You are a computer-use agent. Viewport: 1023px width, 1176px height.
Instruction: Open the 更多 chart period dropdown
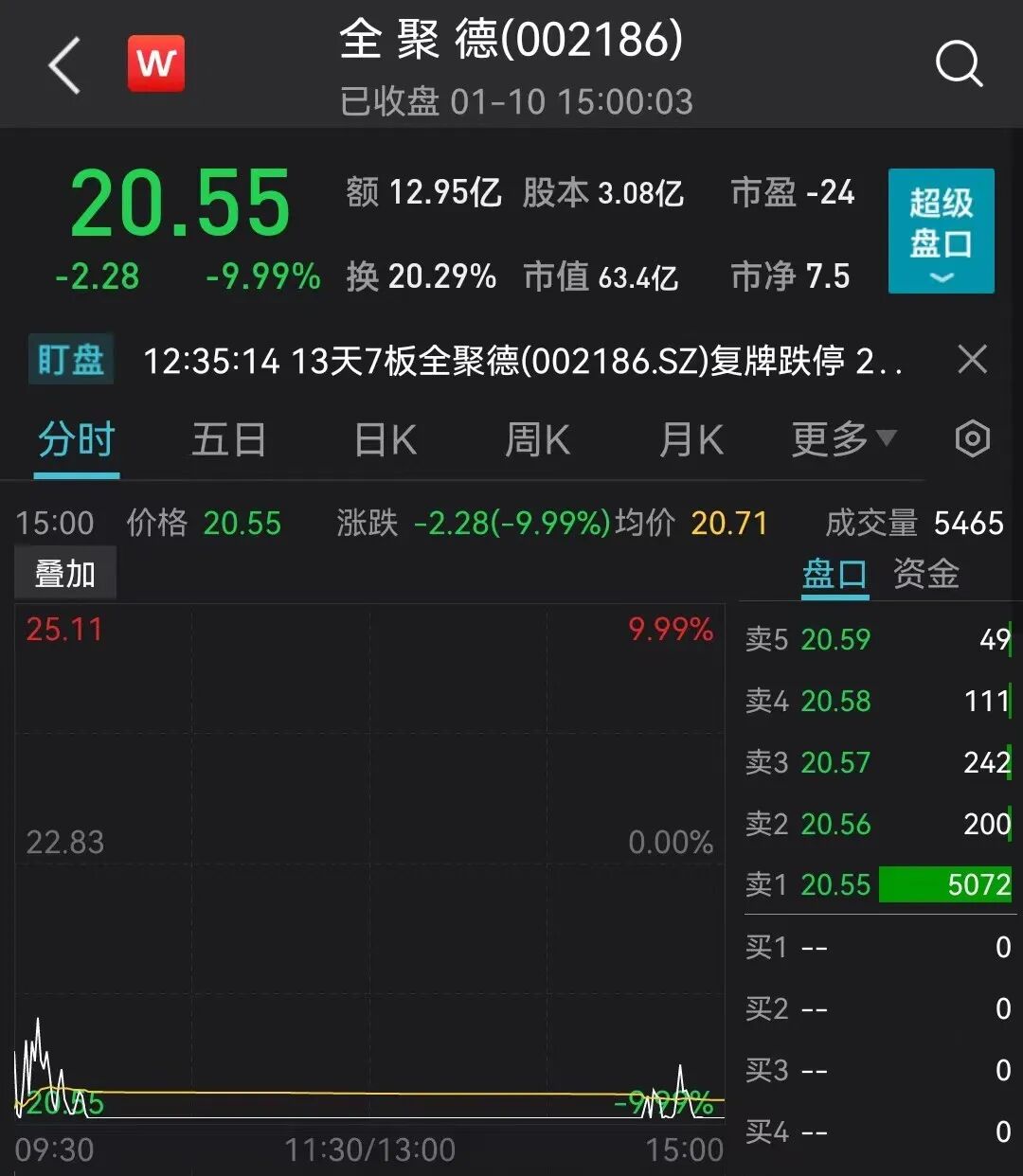coord(843,439)
